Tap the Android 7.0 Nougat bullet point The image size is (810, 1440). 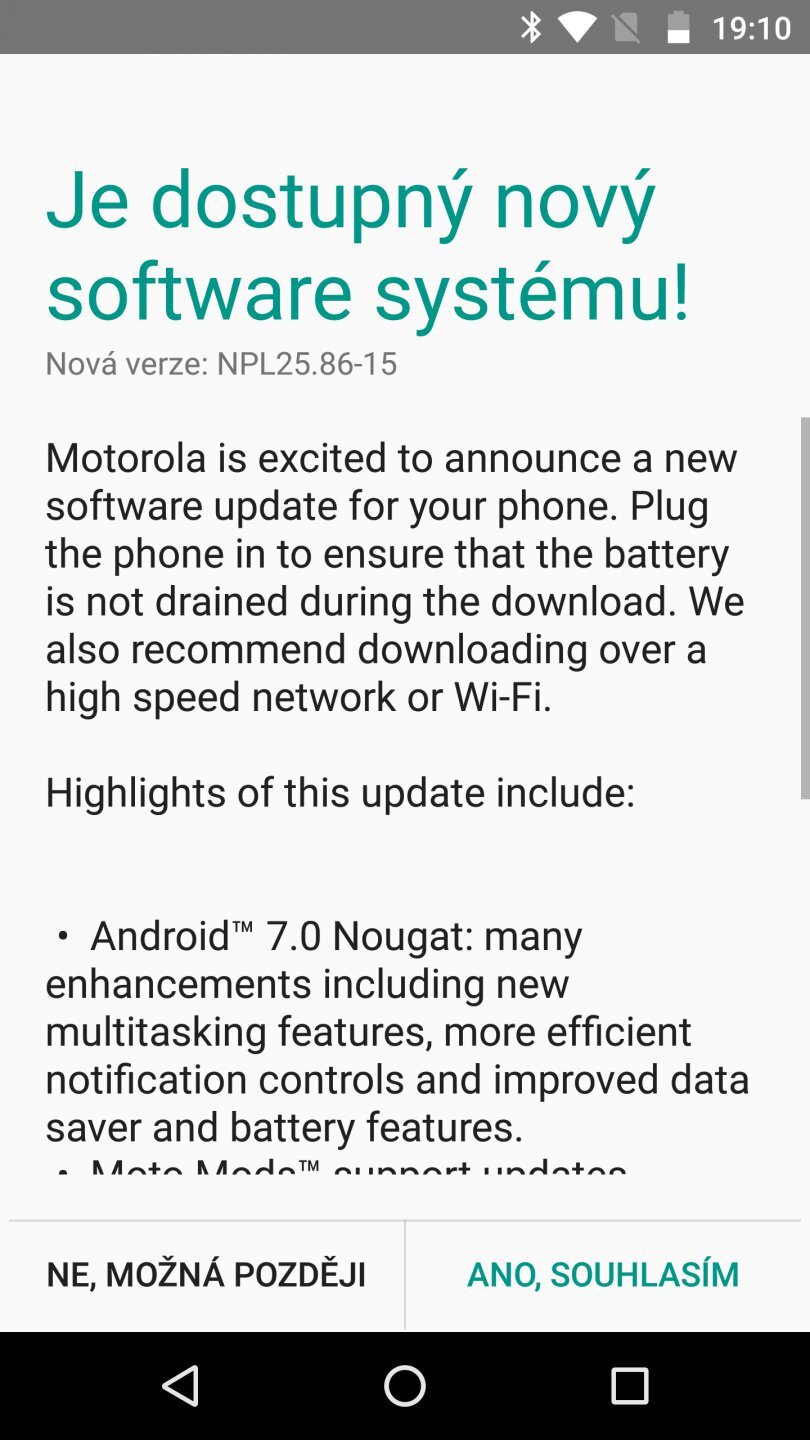[x=396, y=1030]
